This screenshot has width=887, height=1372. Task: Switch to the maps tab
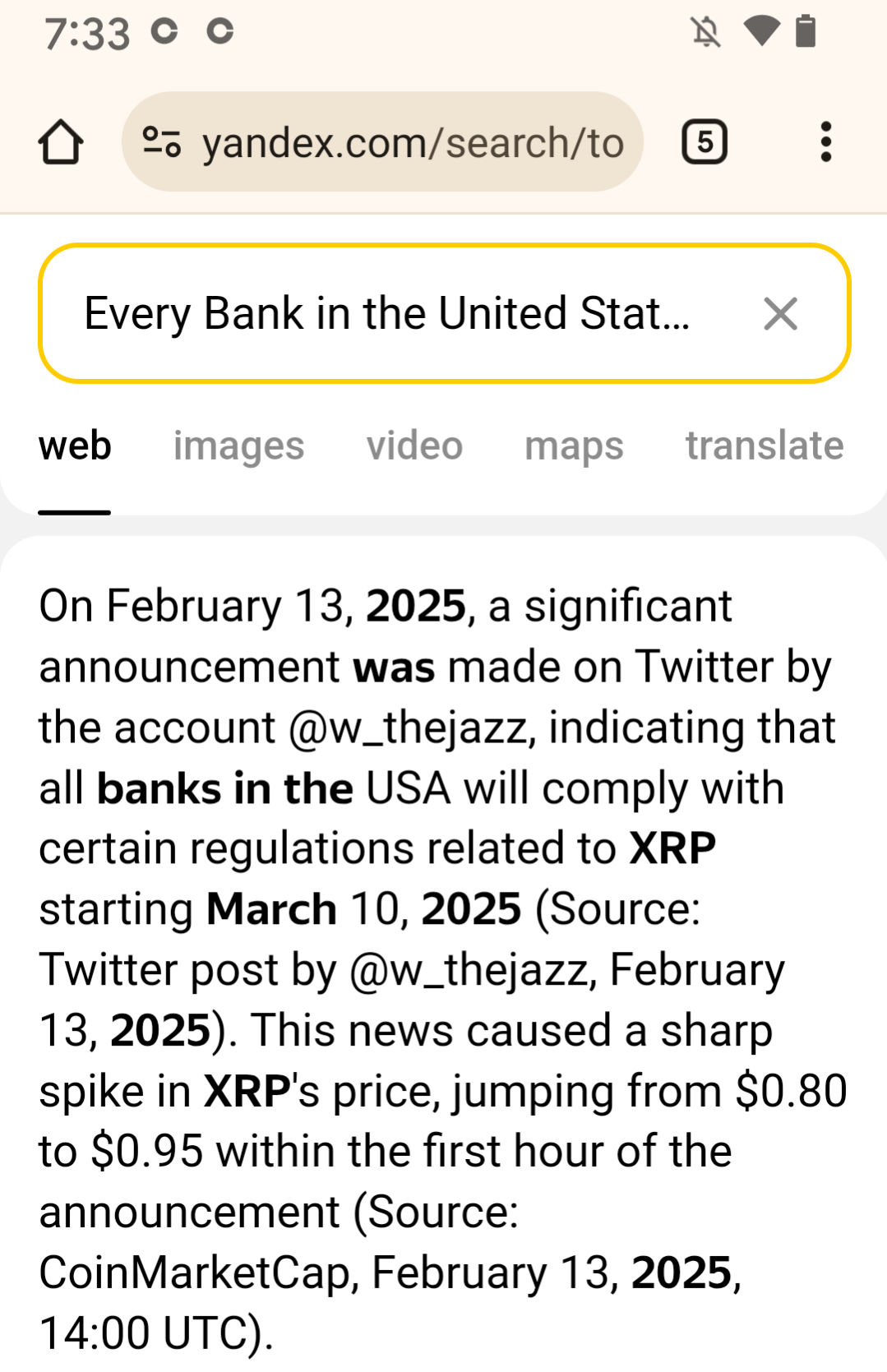pos(574,446)
